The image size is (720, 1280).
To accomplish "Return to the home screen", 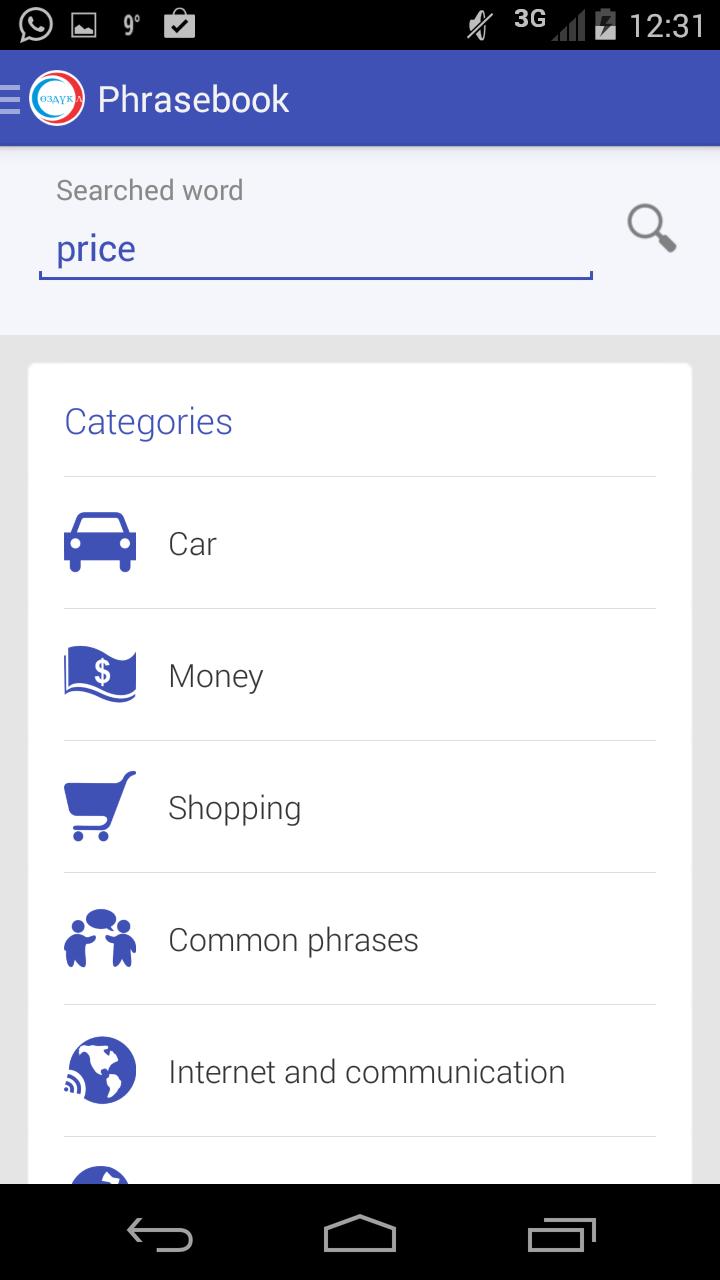I will tap(360, 1235).
